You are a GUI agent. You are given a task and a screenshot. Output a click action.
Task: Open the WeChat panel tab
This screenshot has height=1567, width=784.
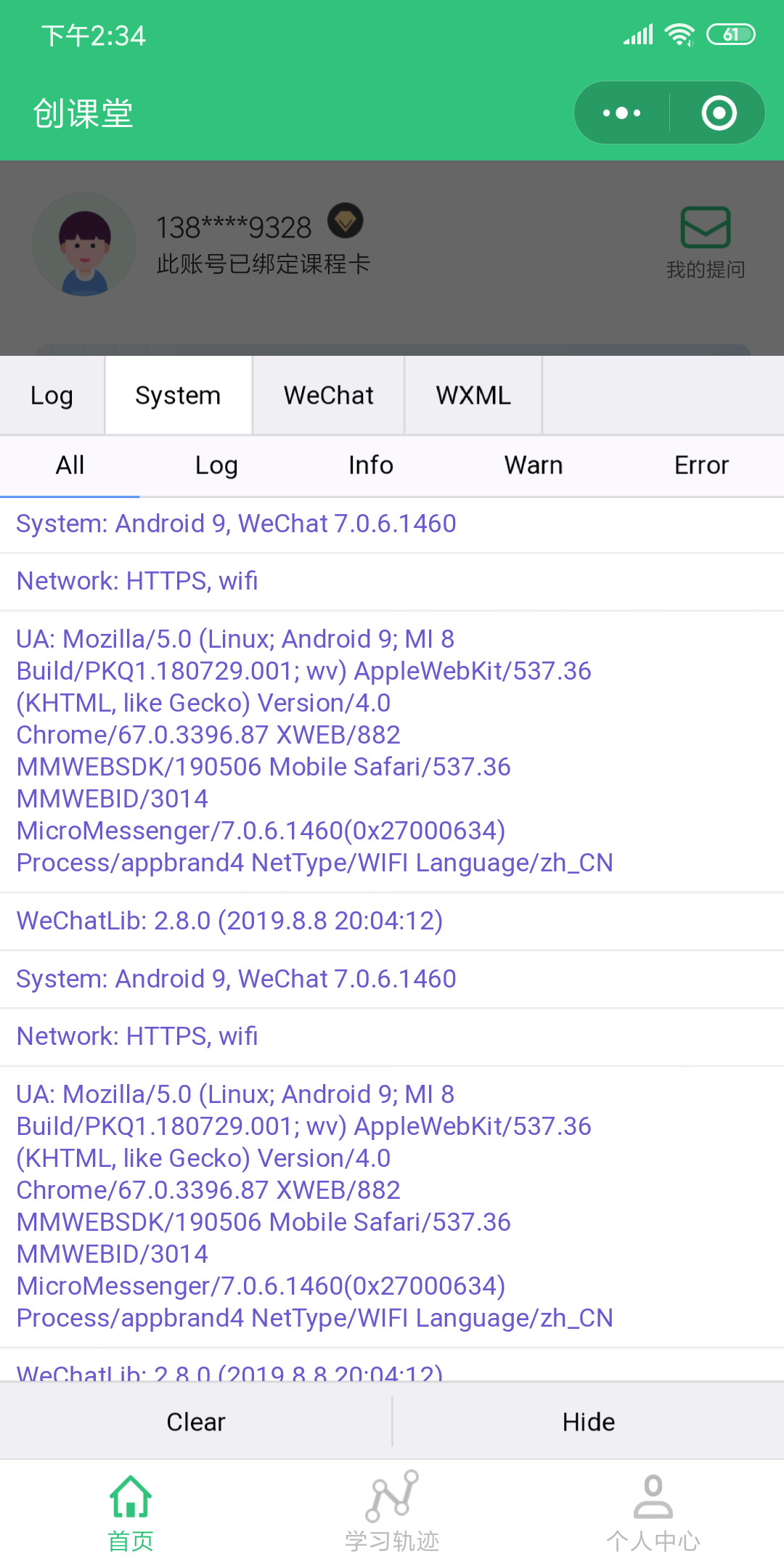pyautogui.click(x=328, y=396)
